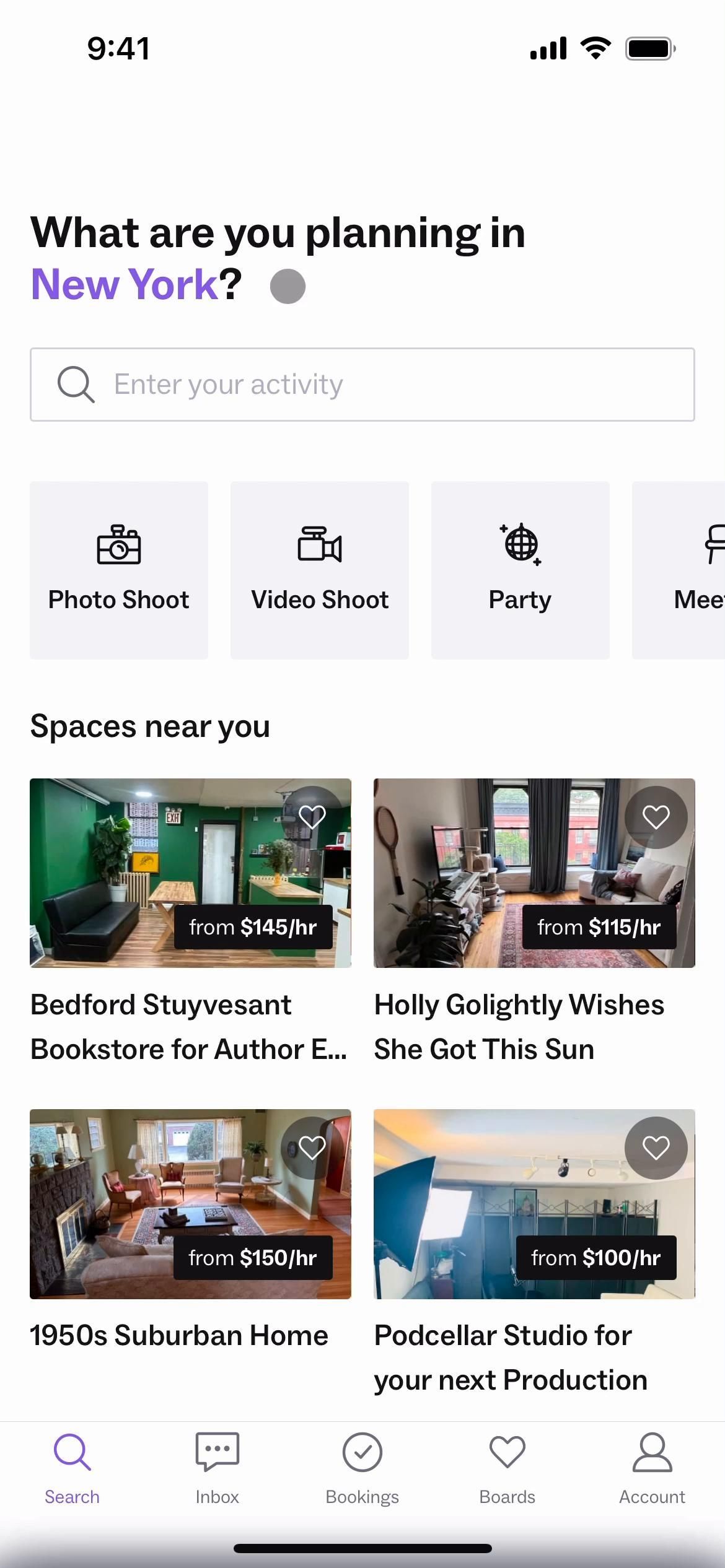Screen dimensions: 725x1568
Task: Select the Search tab
Action: [72, 1468]
